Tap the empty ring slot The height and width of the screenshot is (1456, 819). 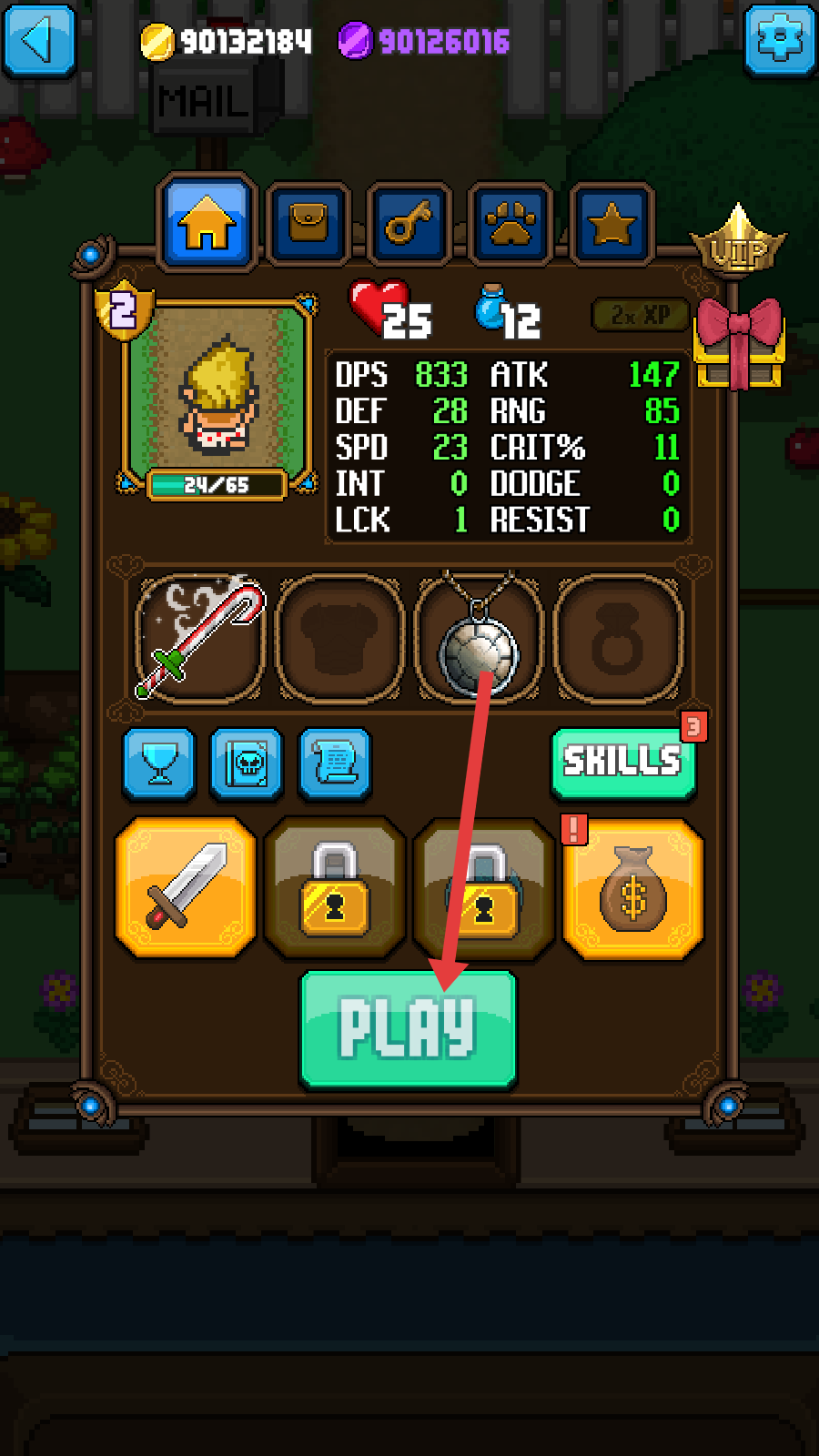click(x=618, y=638)
